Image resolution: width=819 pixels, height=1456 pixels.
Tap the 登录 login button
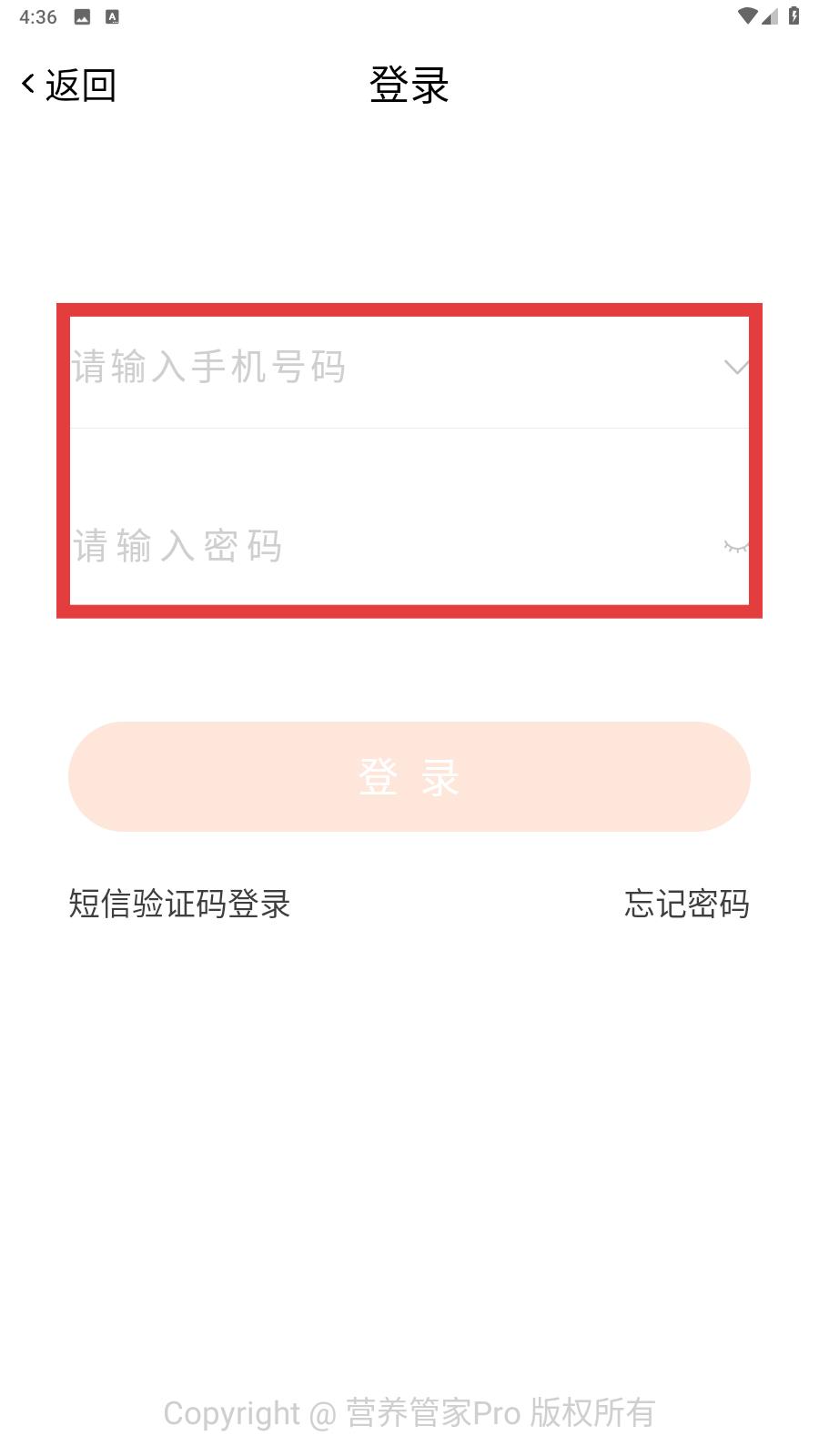click(x=409, y=776)
